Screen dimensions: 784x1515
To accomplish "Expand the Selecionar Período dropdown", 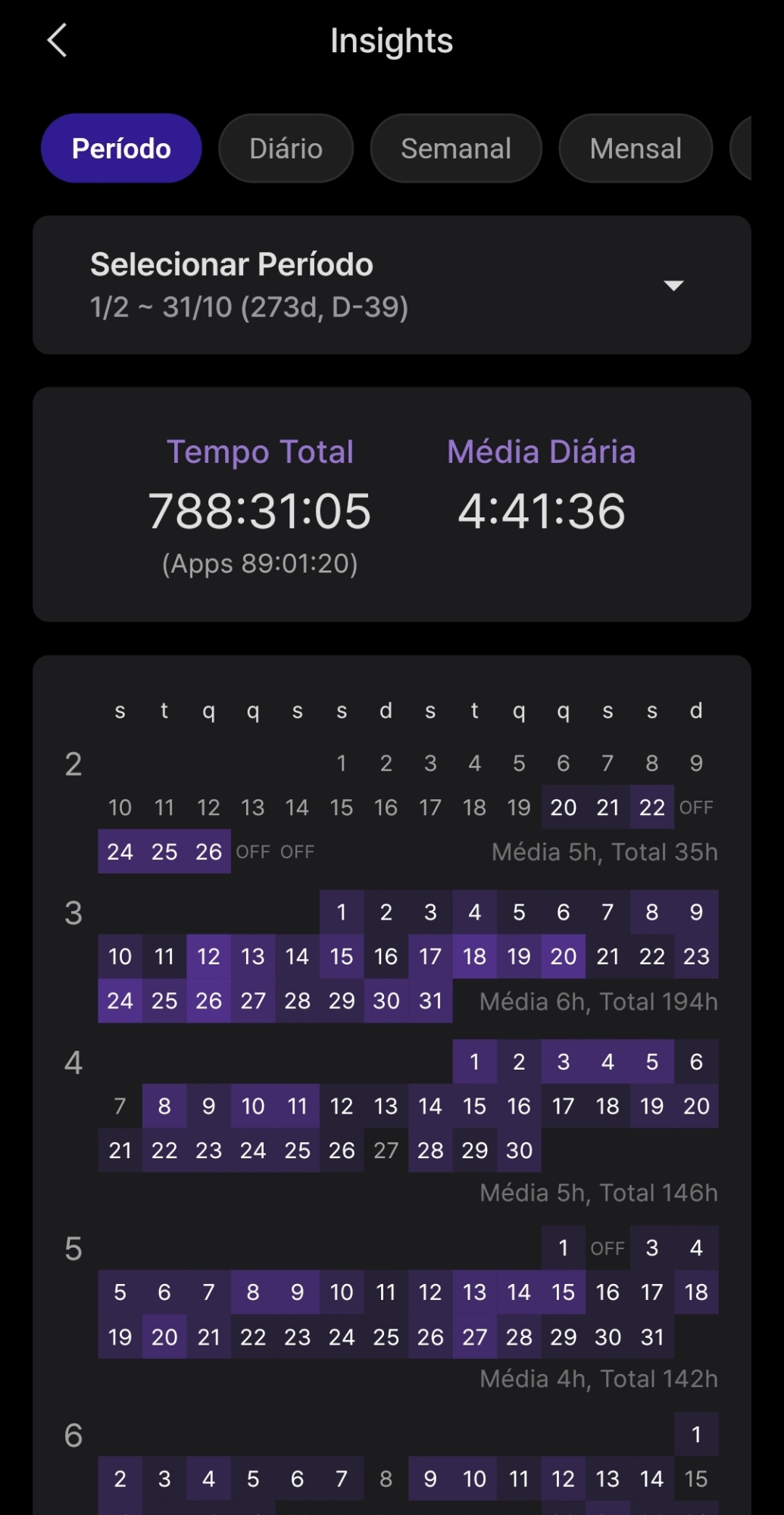I will tap(673, 286).
